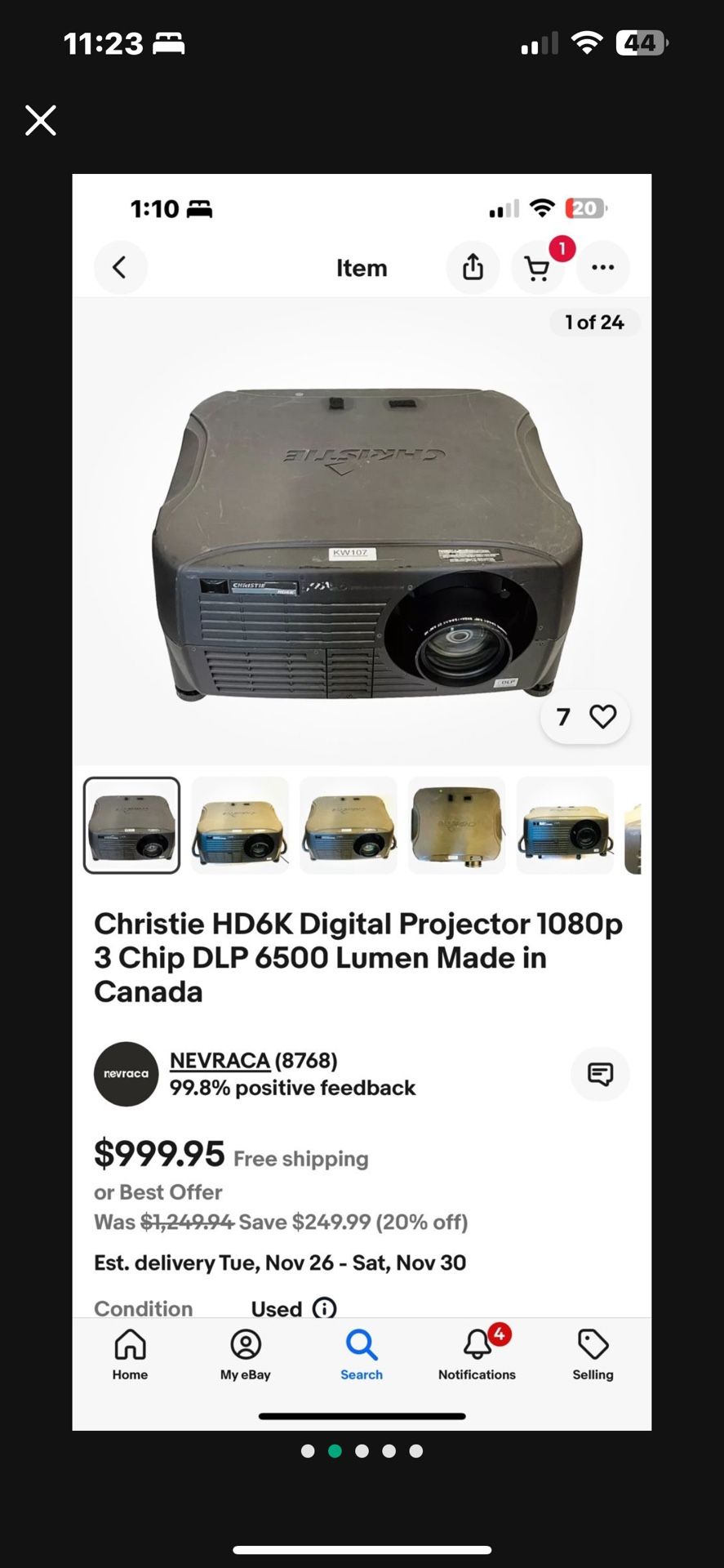
Task: Message seller using the chat bubble icon
Action: pos(600,1074)
